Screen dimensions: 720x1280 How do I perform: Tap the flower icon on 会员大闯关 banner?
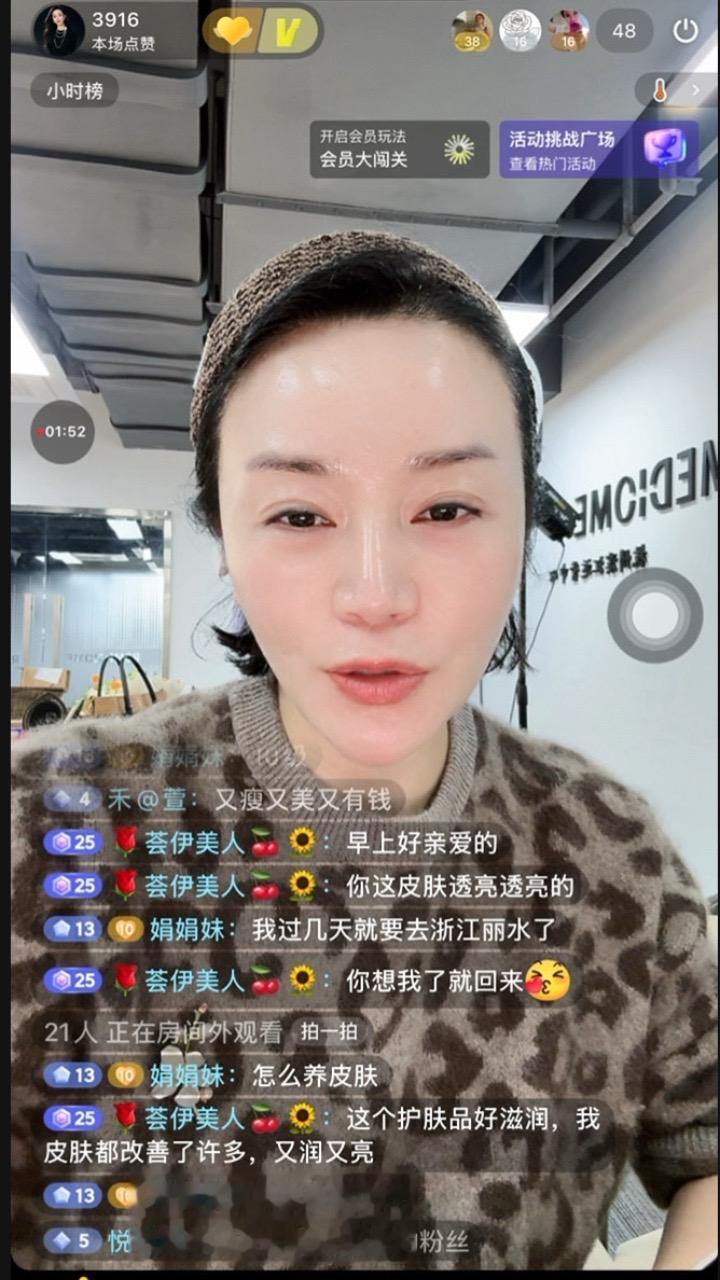click(459, 148)
